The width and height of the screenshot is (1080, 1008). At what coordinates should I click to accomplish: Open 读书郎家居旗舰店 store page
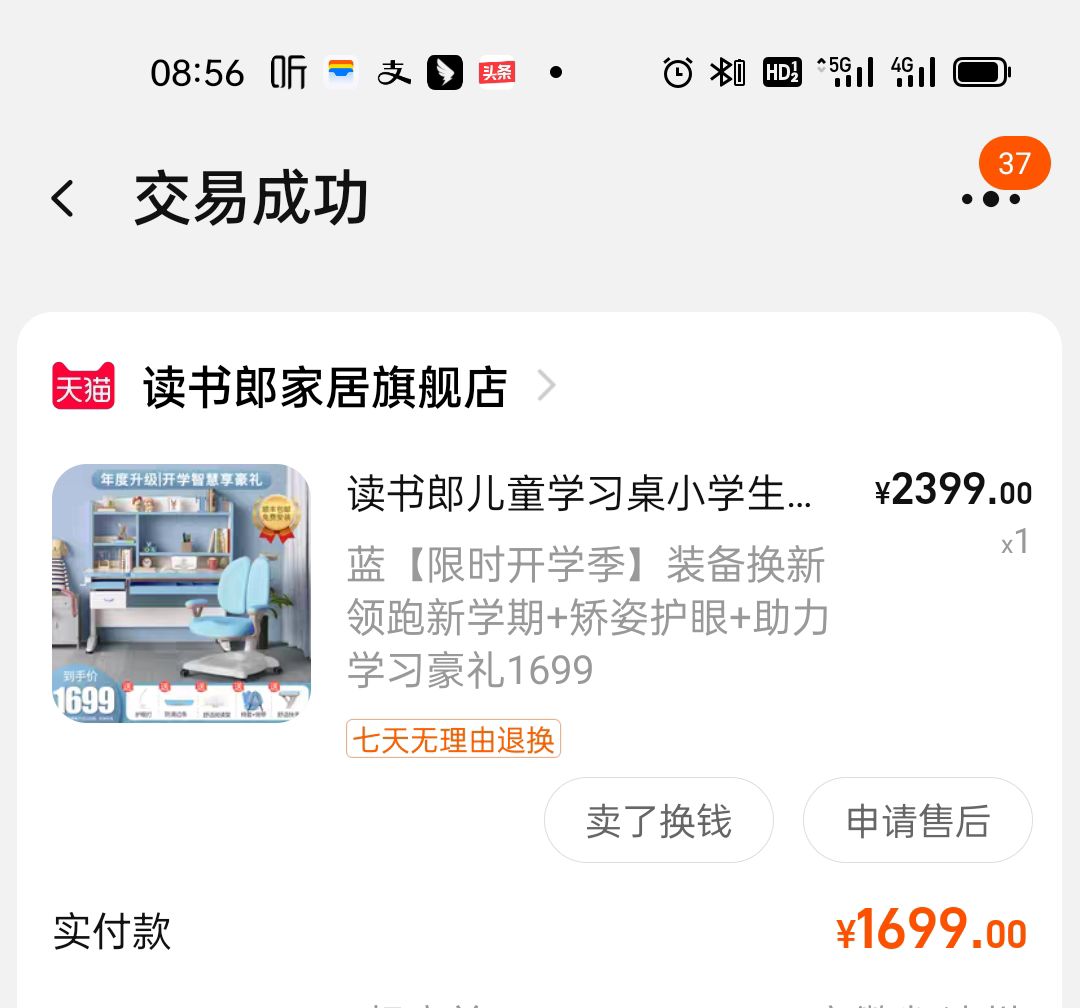(x=324, y=387)
